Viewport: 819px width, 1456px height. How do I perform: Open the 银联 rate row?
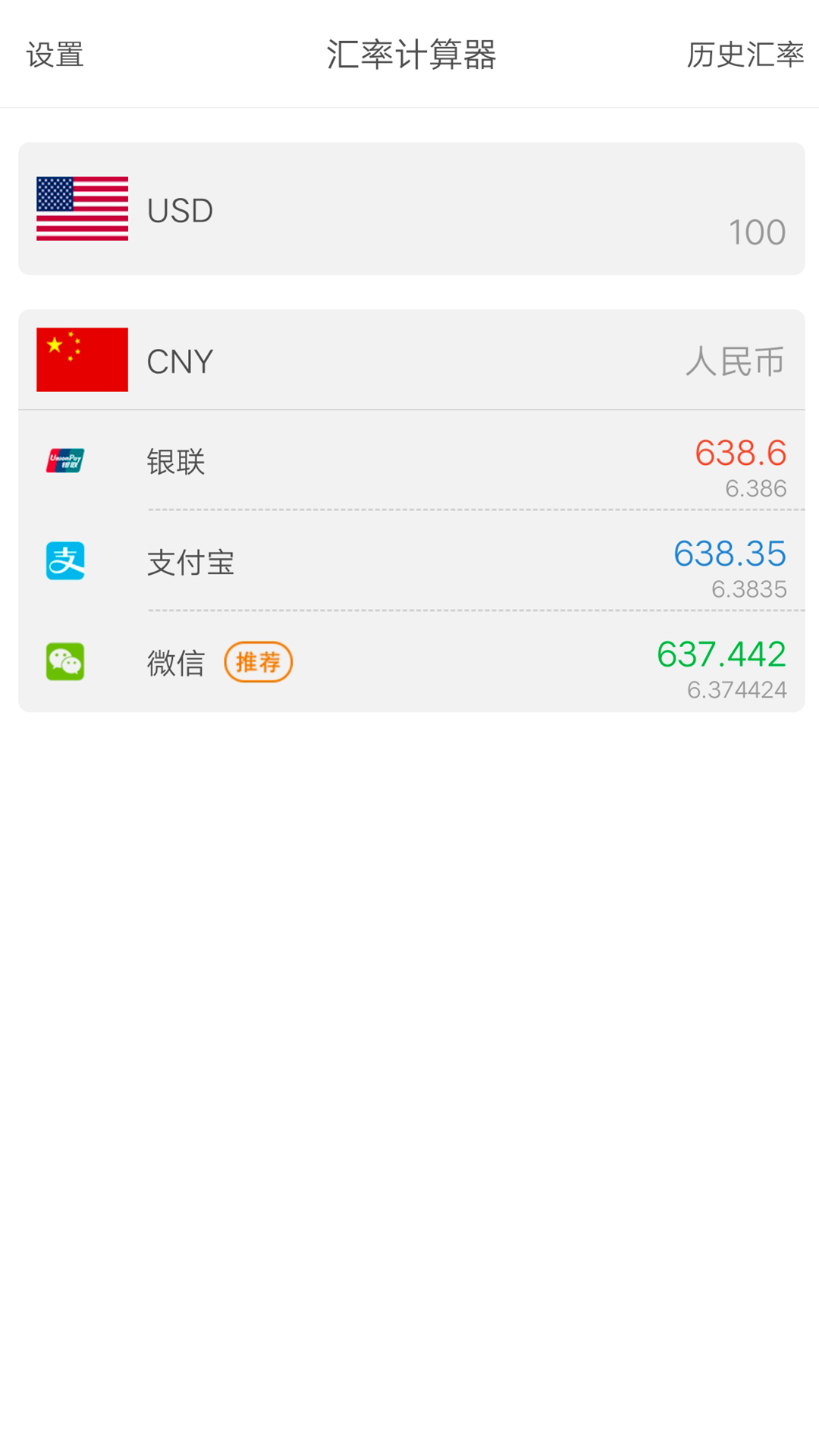pos(411,461)
